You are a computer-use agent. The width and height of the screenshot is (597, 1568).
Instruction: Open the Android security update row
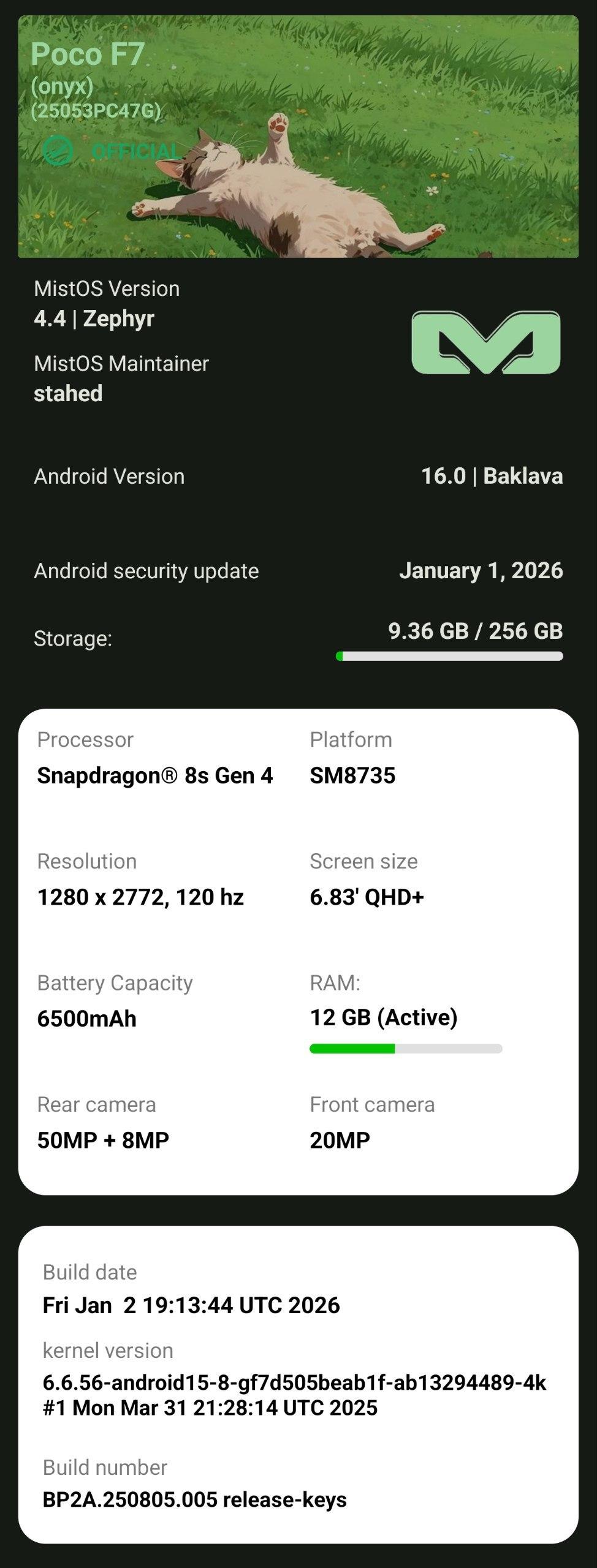(298, 570)
